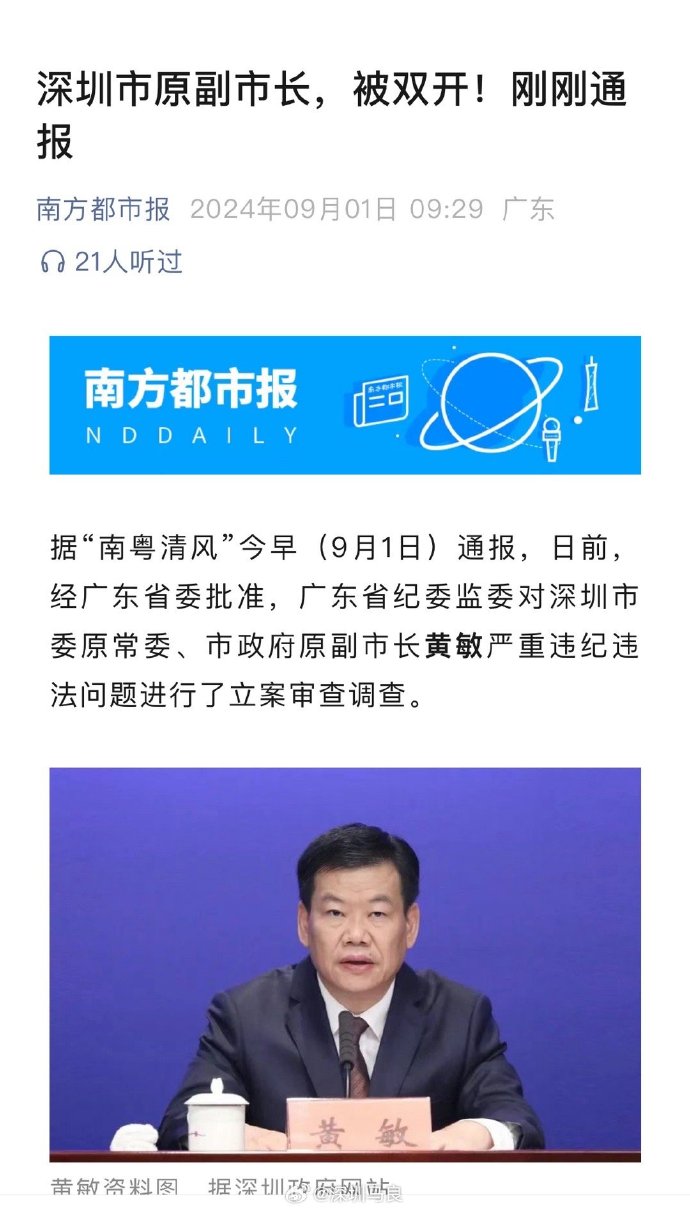Image resolution: width=690 pixels, height=1210 pixels.
Task: Play the article audio beside 21人听过
Action: click(53, 263)
